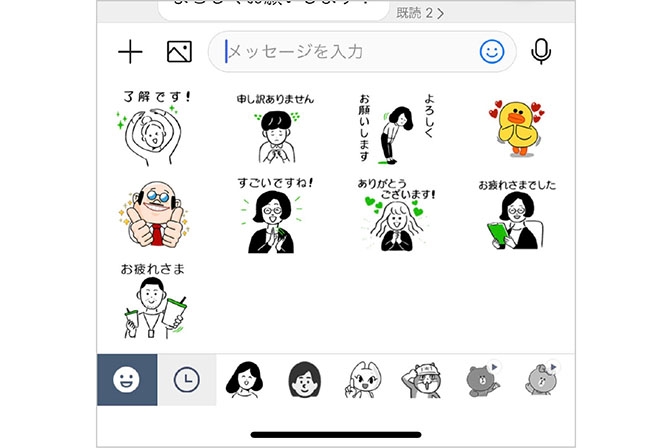The height and width of the screenshot is (448, 672).
Task: Open the white rabbit character sticker pack
Action: 362,379
